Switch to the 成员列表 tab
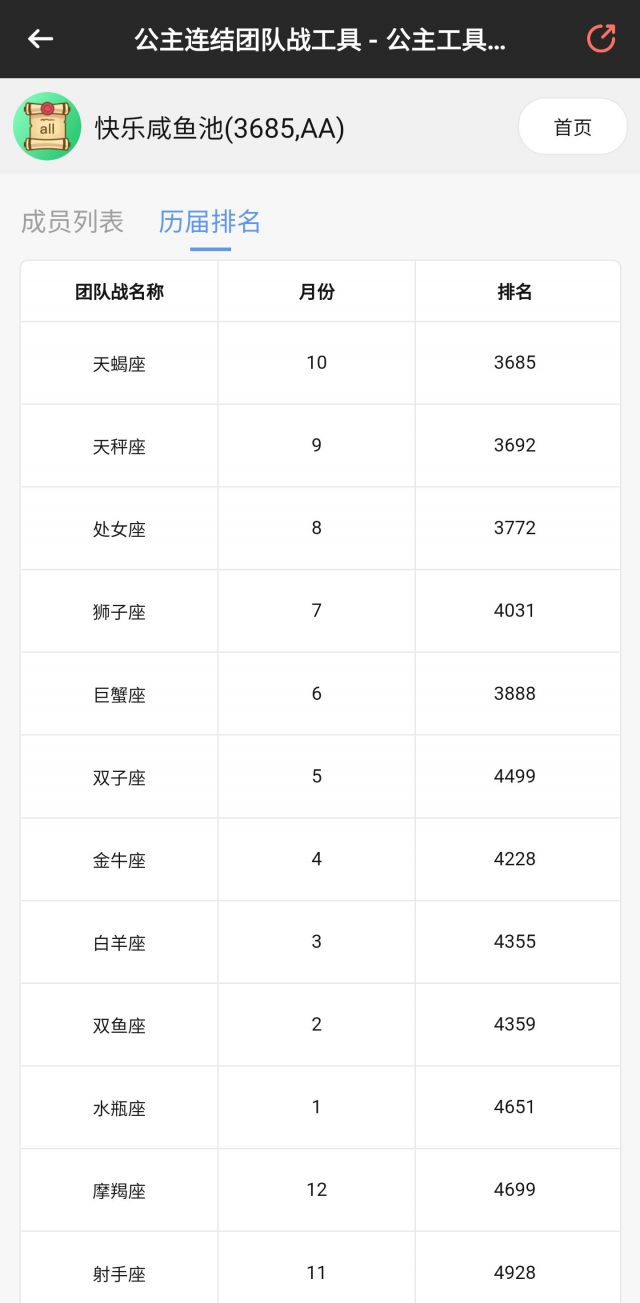 [72, 221]
